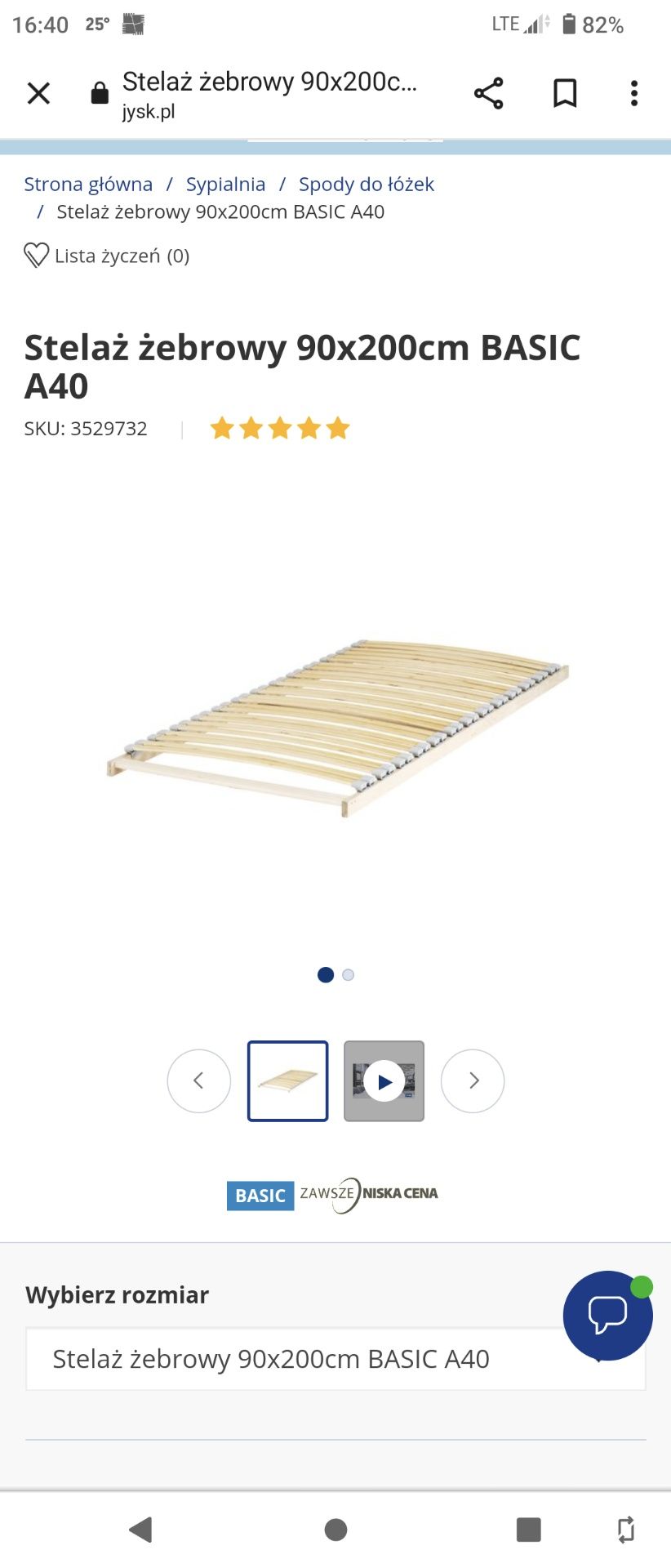
Task: Open the Sypialnia breadcrumb link
Action: tap(225, 185)
